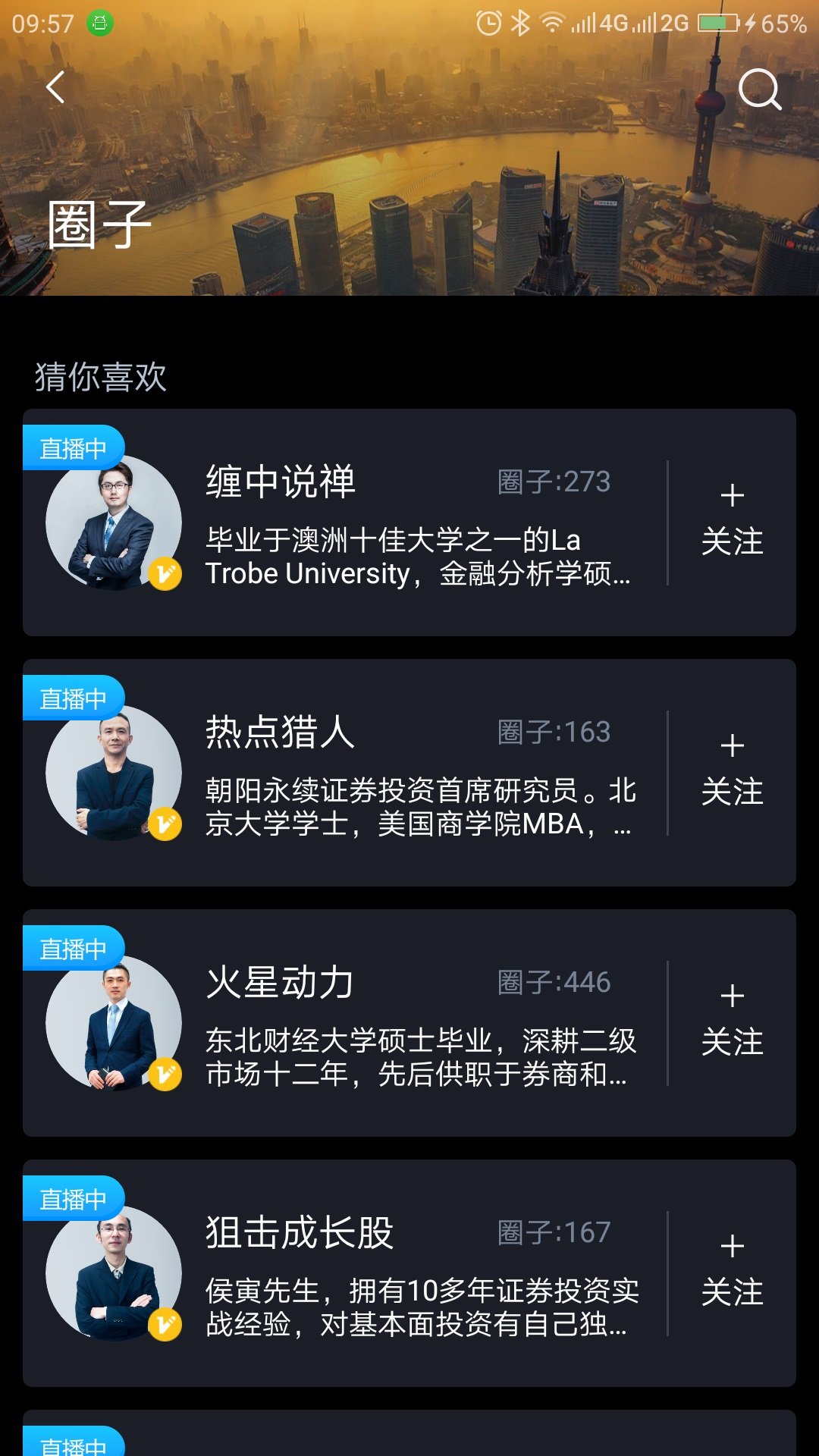
Task: Follow the 火星动力 circle
Action: 732,1022
